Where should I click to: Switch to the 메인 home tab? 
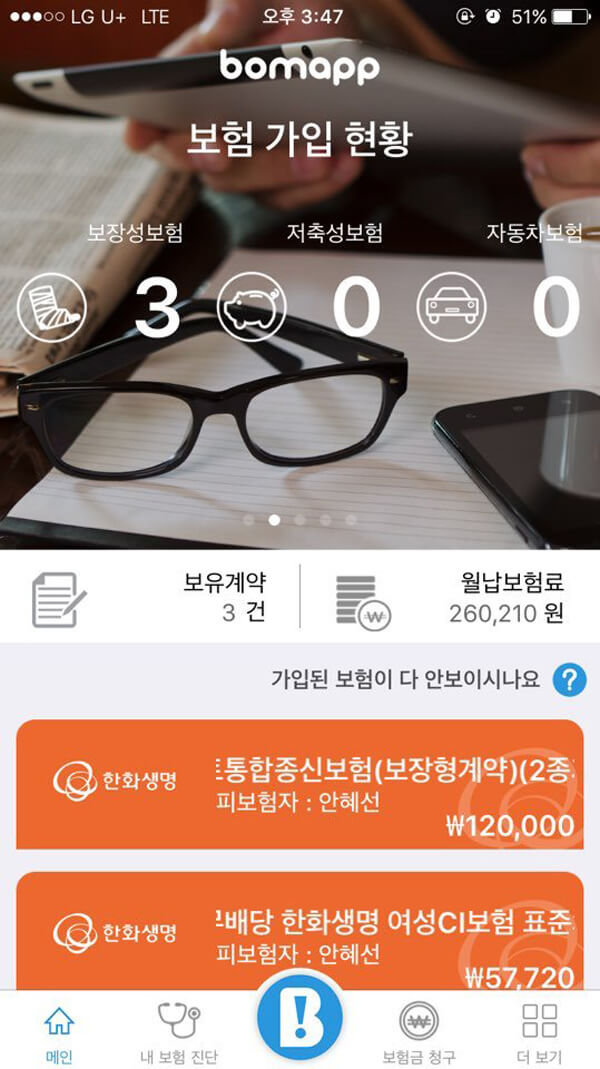coord(59,1032)
